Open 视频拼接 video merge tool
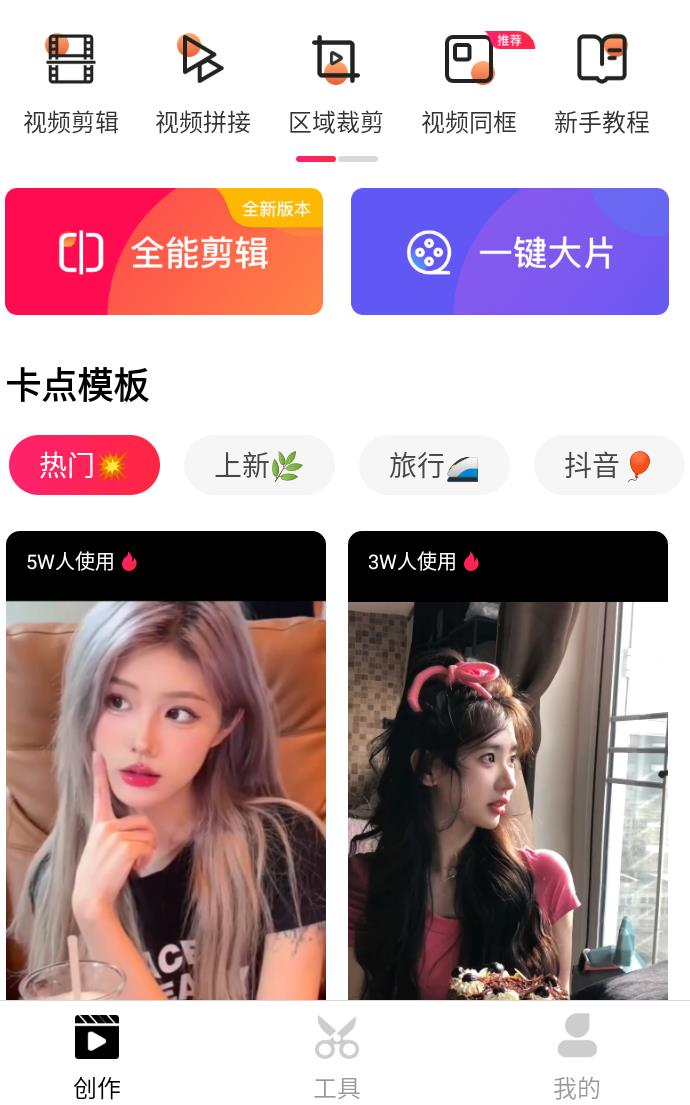This screenshot has width=690, height=1105. click(203, 83)
